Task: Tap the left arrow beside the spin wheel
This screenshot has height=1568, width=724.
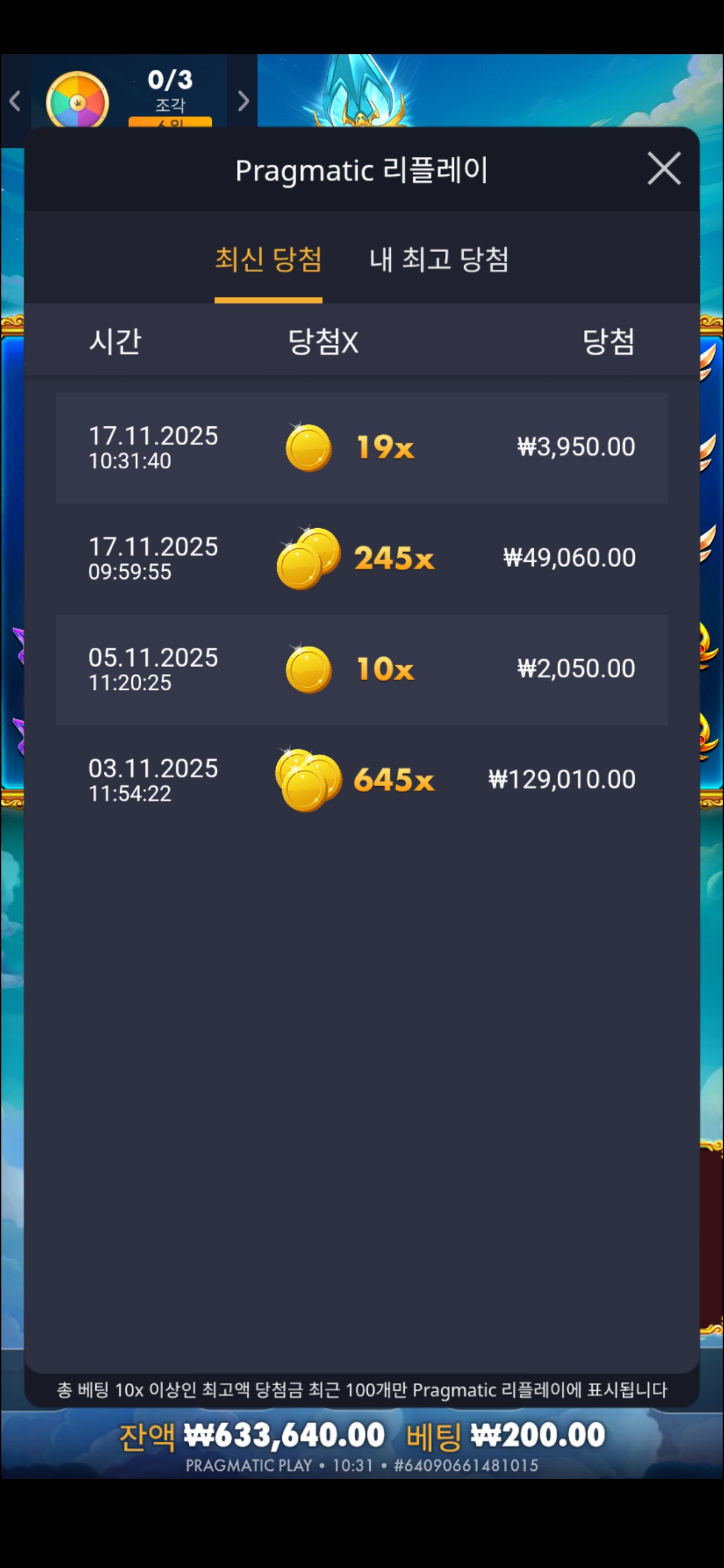Action: [x=15, y=101]
